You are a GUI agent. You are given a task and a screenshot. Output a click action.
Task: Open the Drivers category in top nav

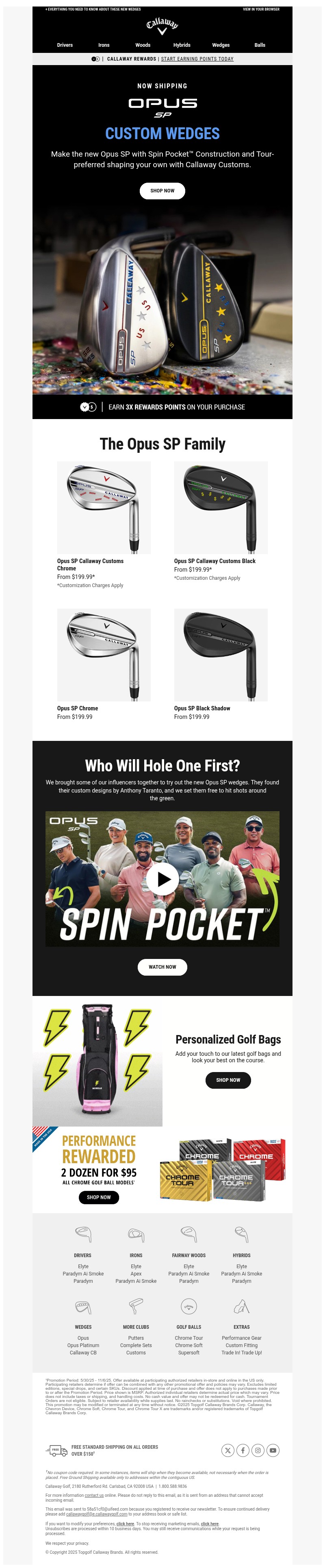tap(65, 45)
